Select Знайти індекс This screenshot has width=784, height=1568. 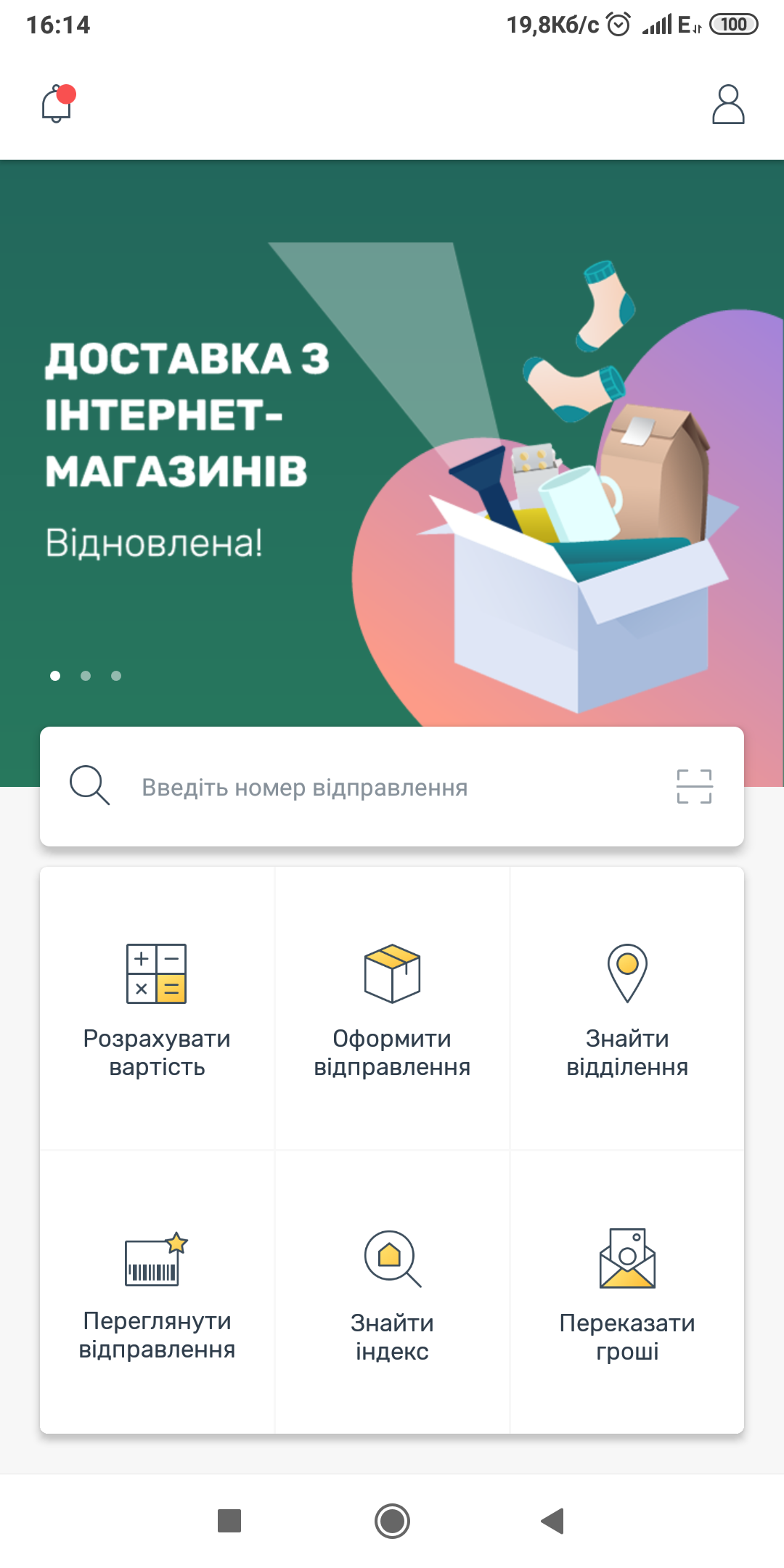(x=392, y=1292)
